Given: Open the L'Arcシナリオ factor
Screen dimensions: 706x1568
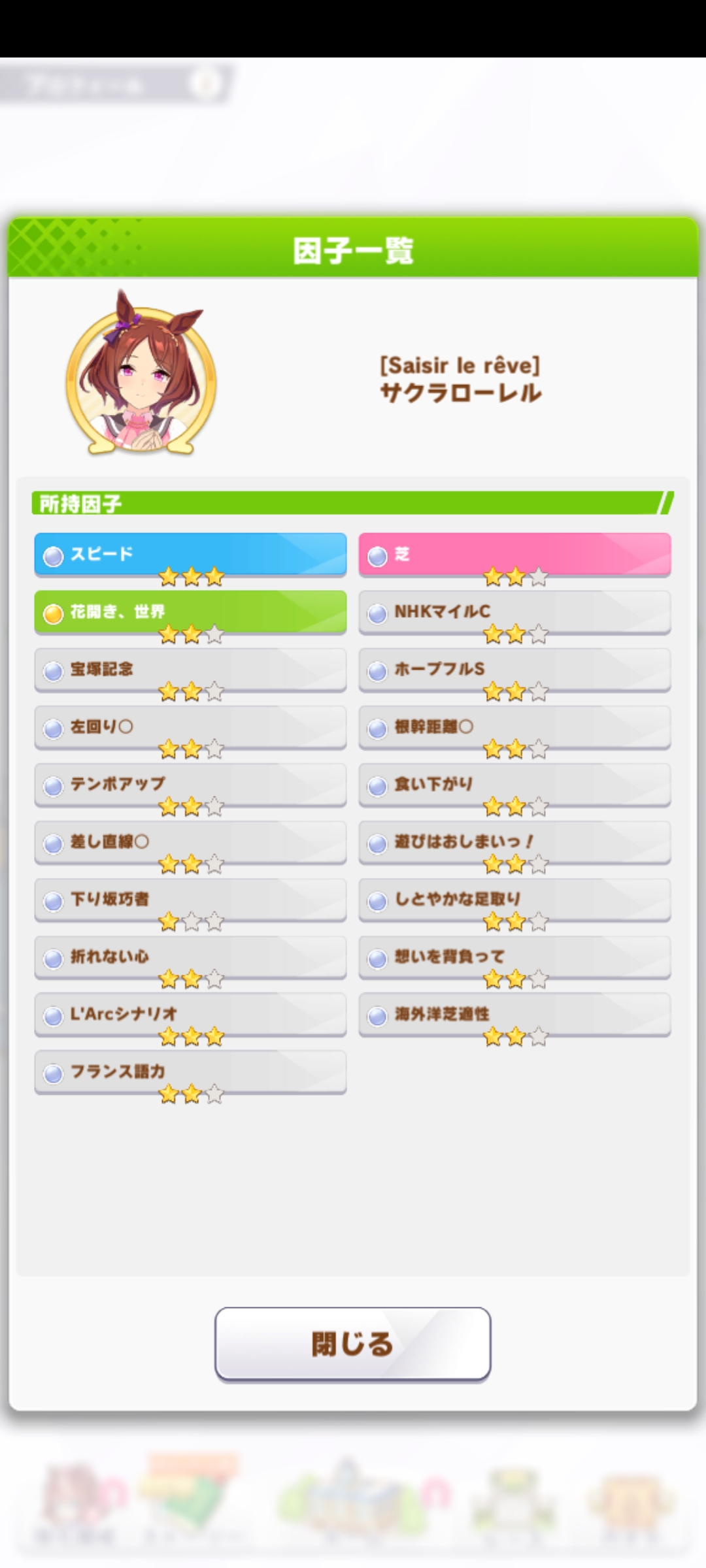Looking at the screenshot, I should click(190, 1014).
